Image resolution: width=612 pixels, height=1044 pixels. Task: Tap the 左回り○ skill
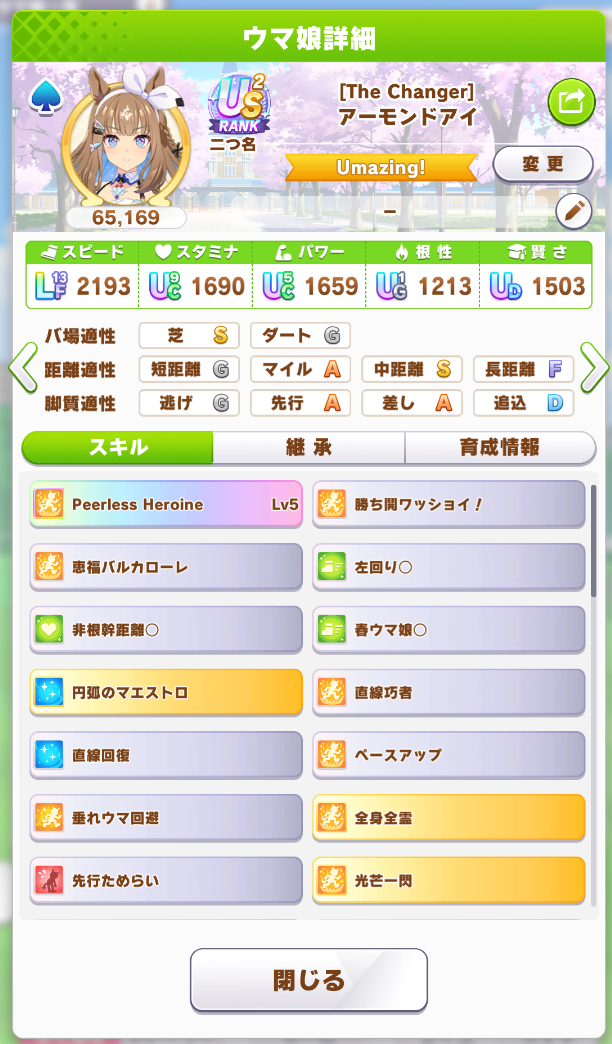click(x=448, y=567)
